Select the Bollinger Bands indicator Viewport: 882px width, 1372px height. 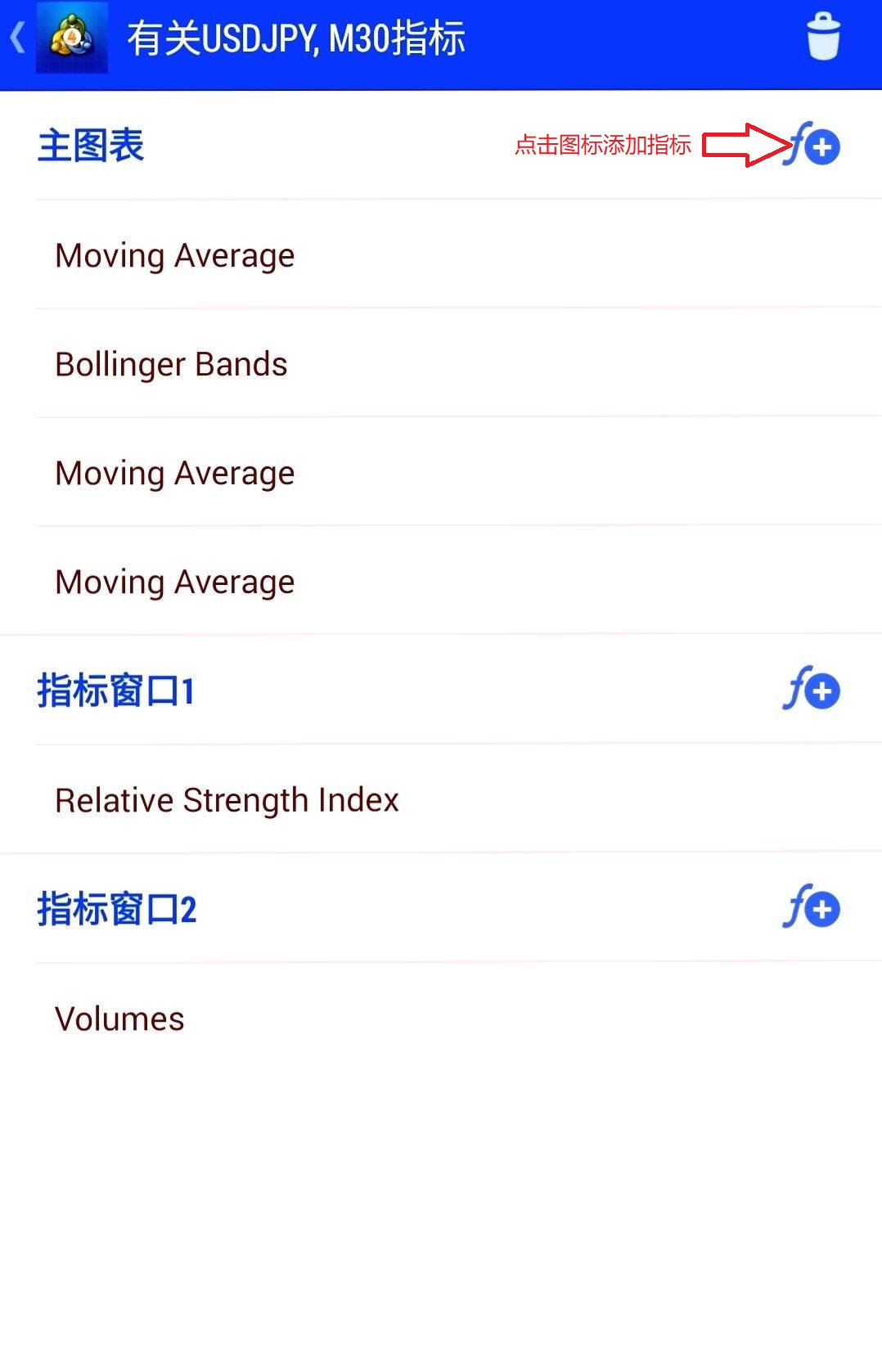(171, 363)
